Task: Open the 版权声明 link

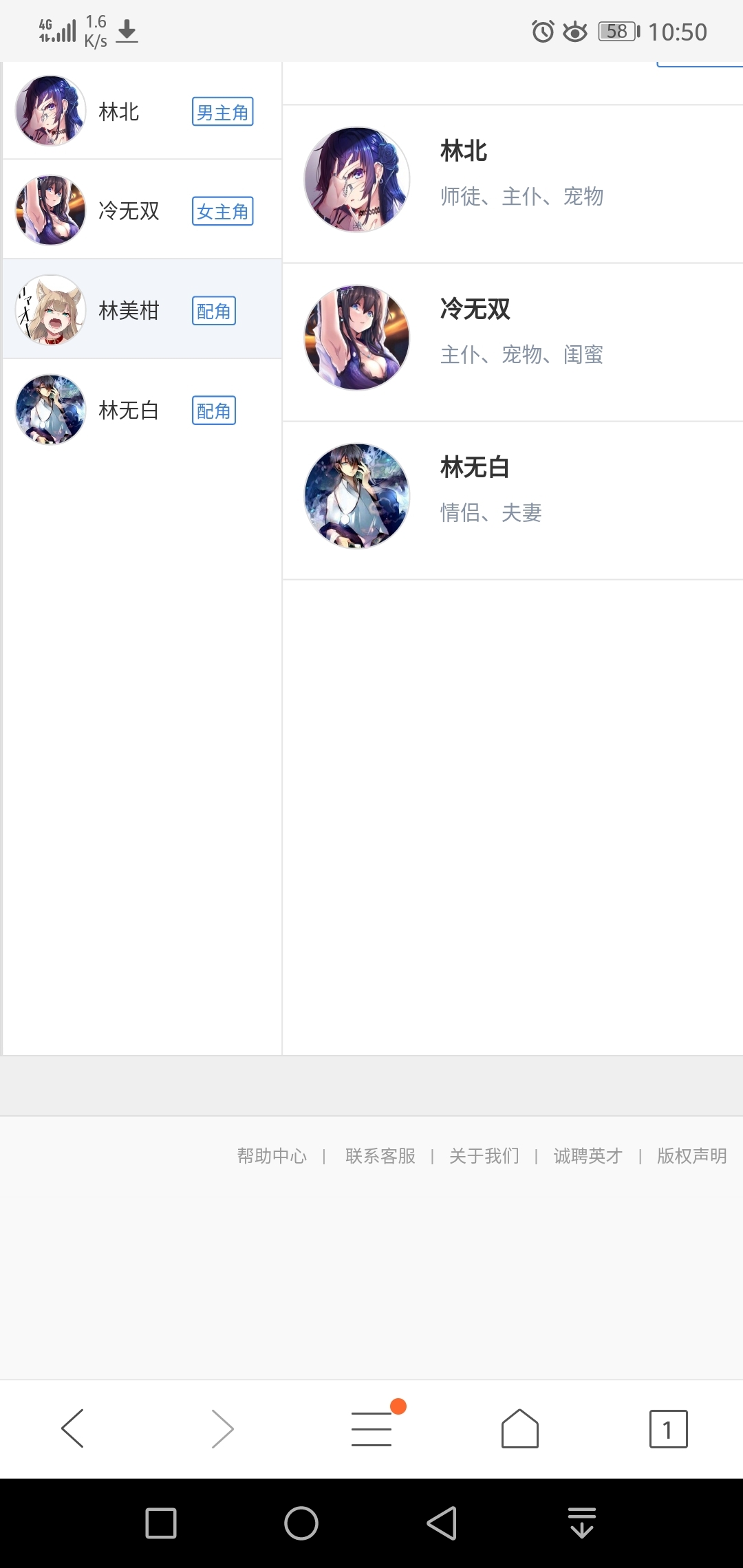Action: [x=691, y=1156]
